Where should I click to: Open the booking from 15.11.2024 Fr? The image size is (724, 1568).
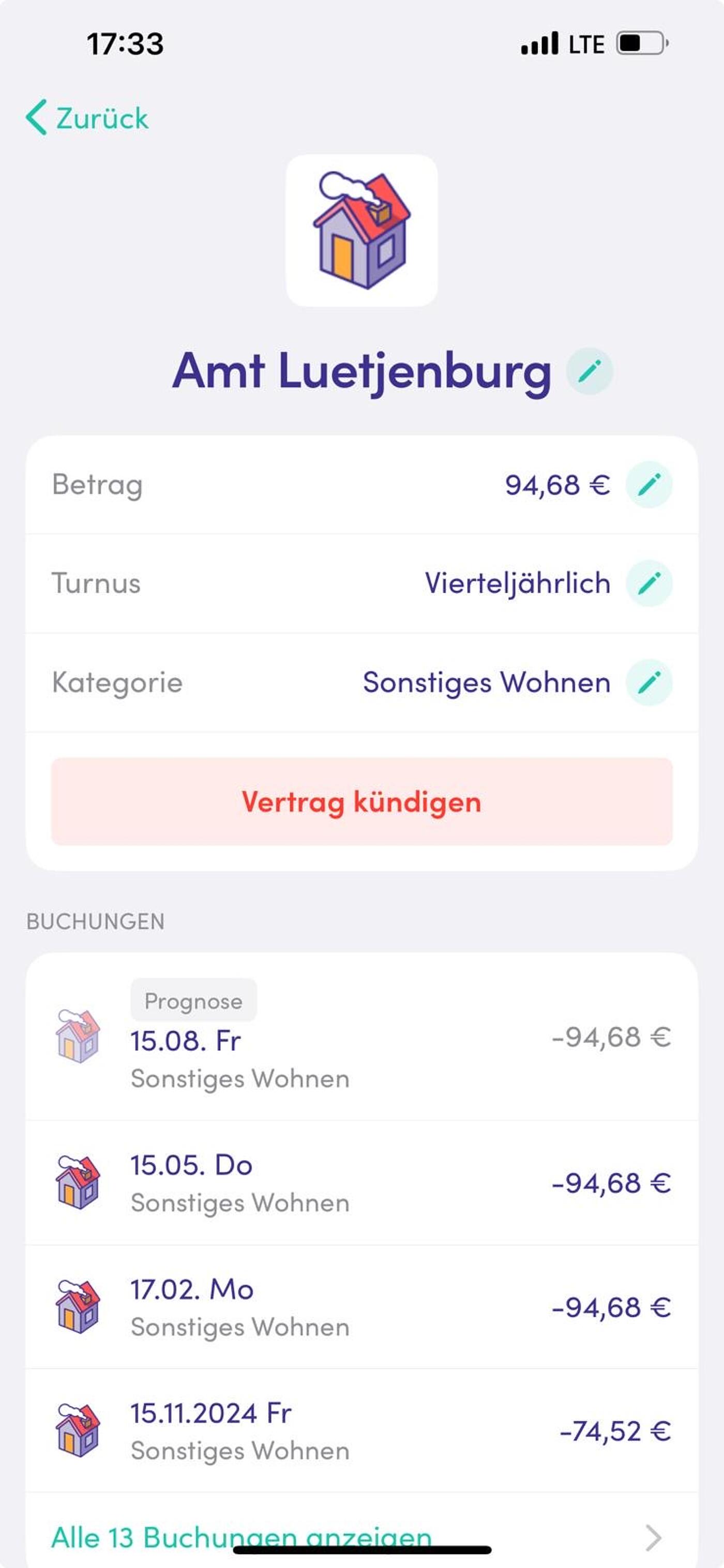click(x=361, y=1430)
